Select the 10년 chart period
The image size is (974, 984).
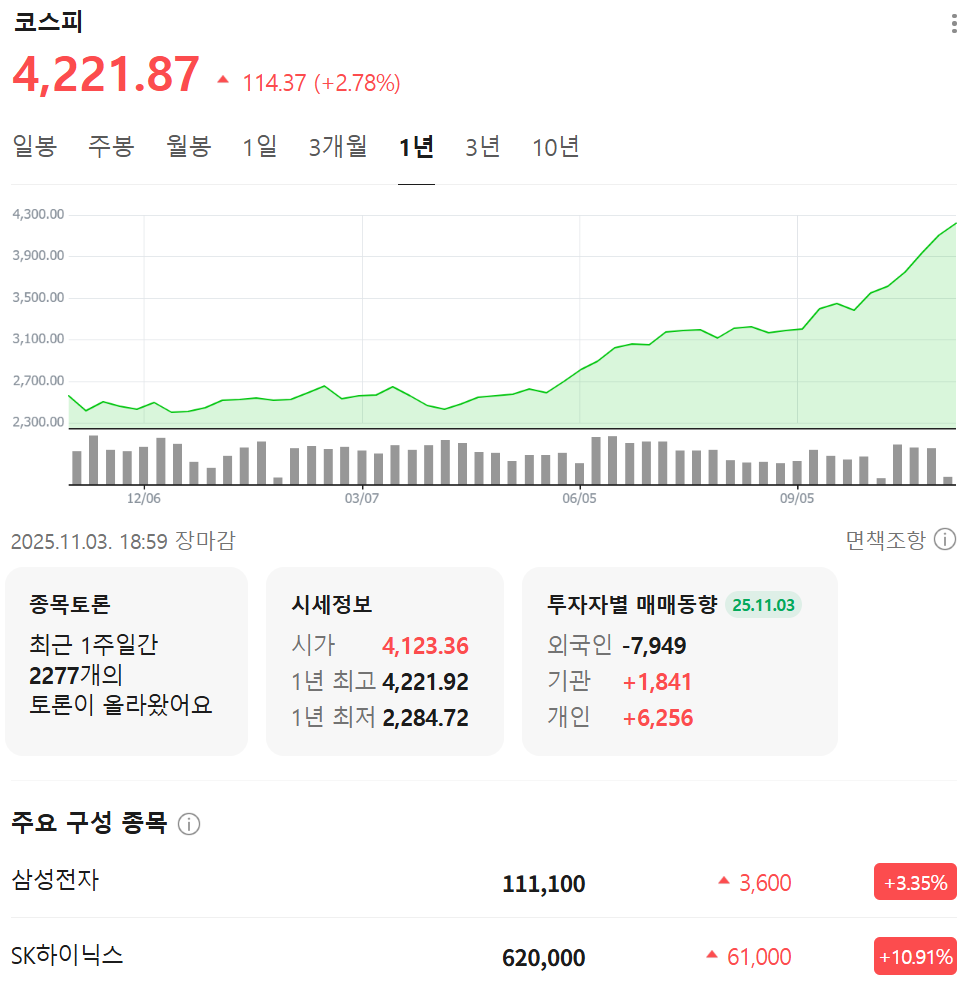(x=556, y=147)
